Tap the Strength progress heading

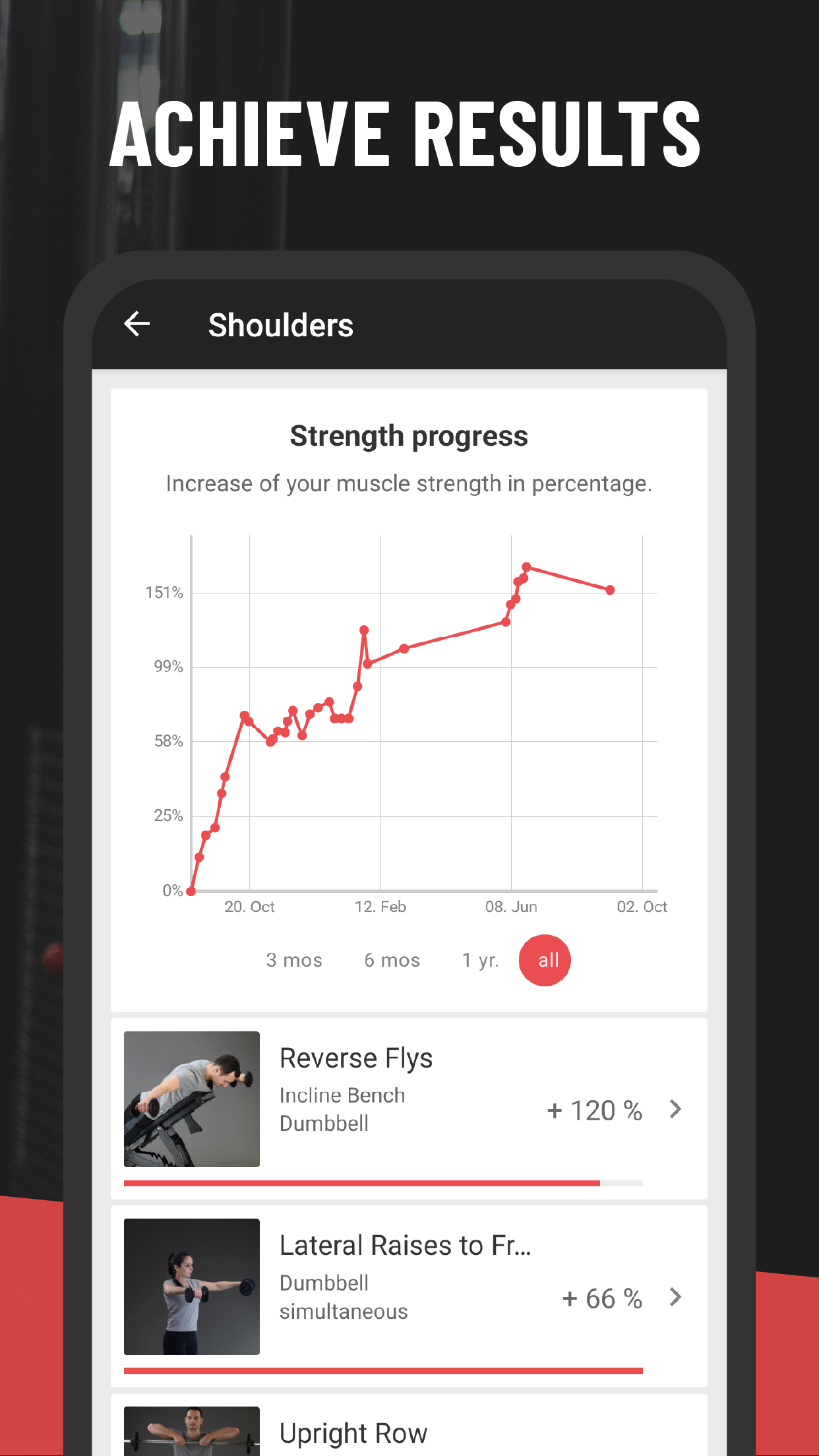point(409,435)
